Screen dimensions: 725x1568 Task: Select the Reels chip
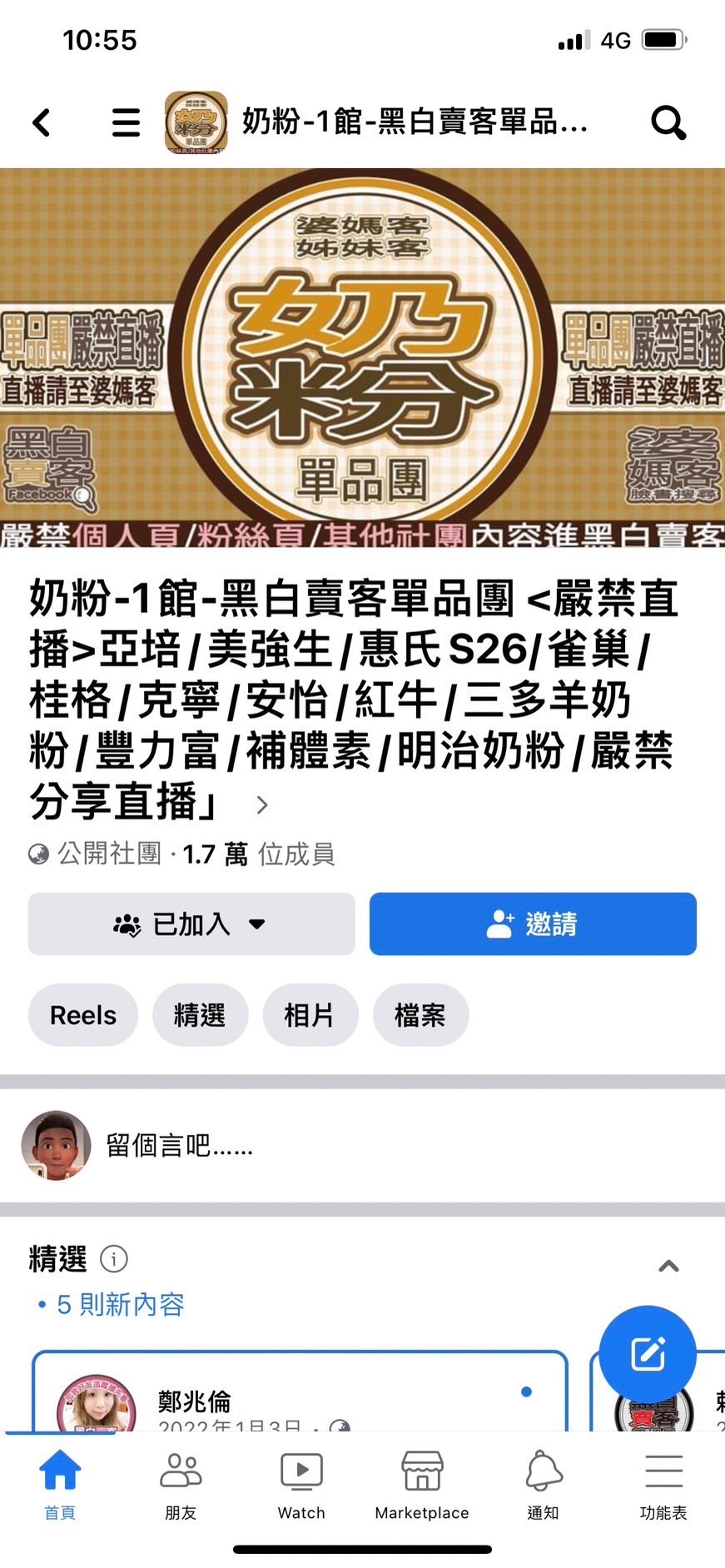(x=83, y=1015)
